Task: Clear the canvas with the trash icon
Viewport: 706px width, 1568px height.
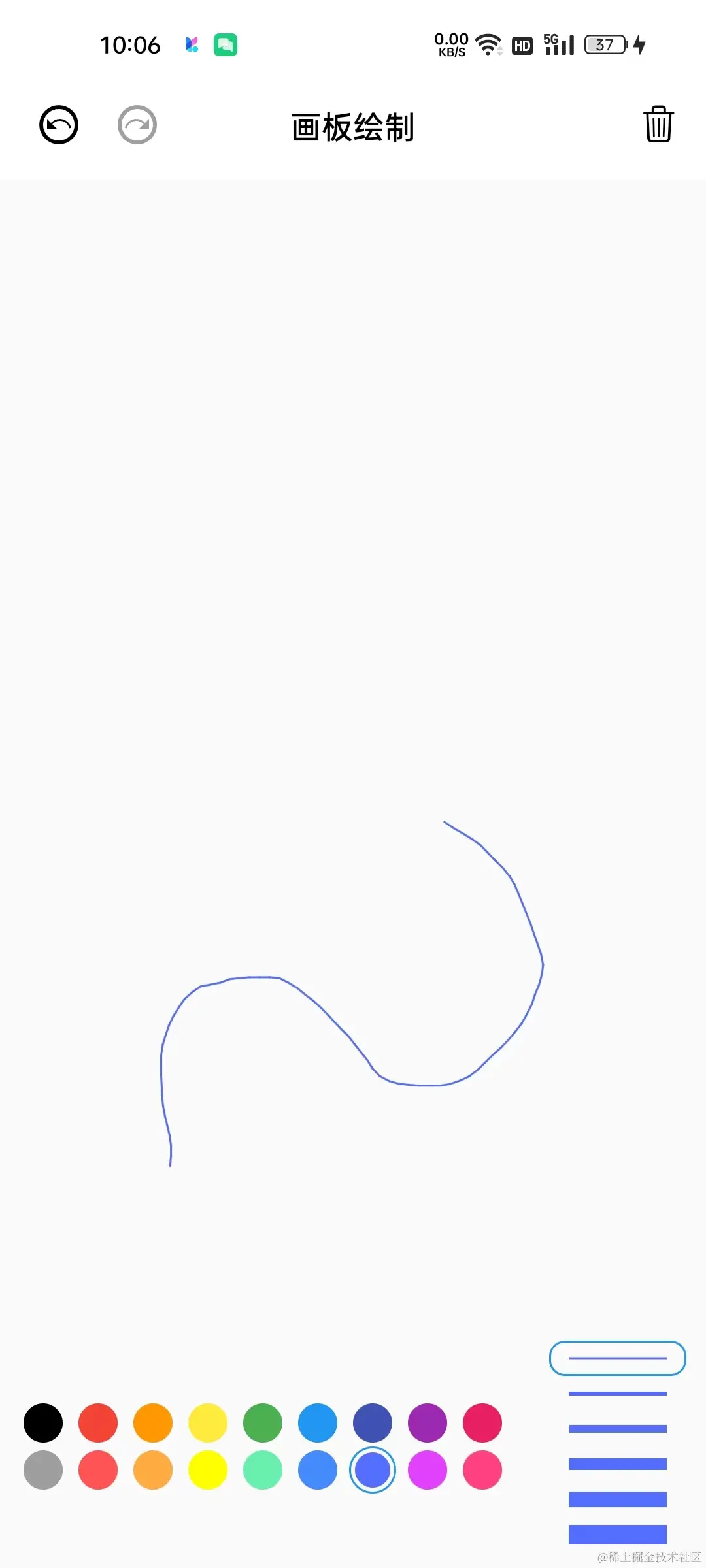Action: (x=658, y=124)
